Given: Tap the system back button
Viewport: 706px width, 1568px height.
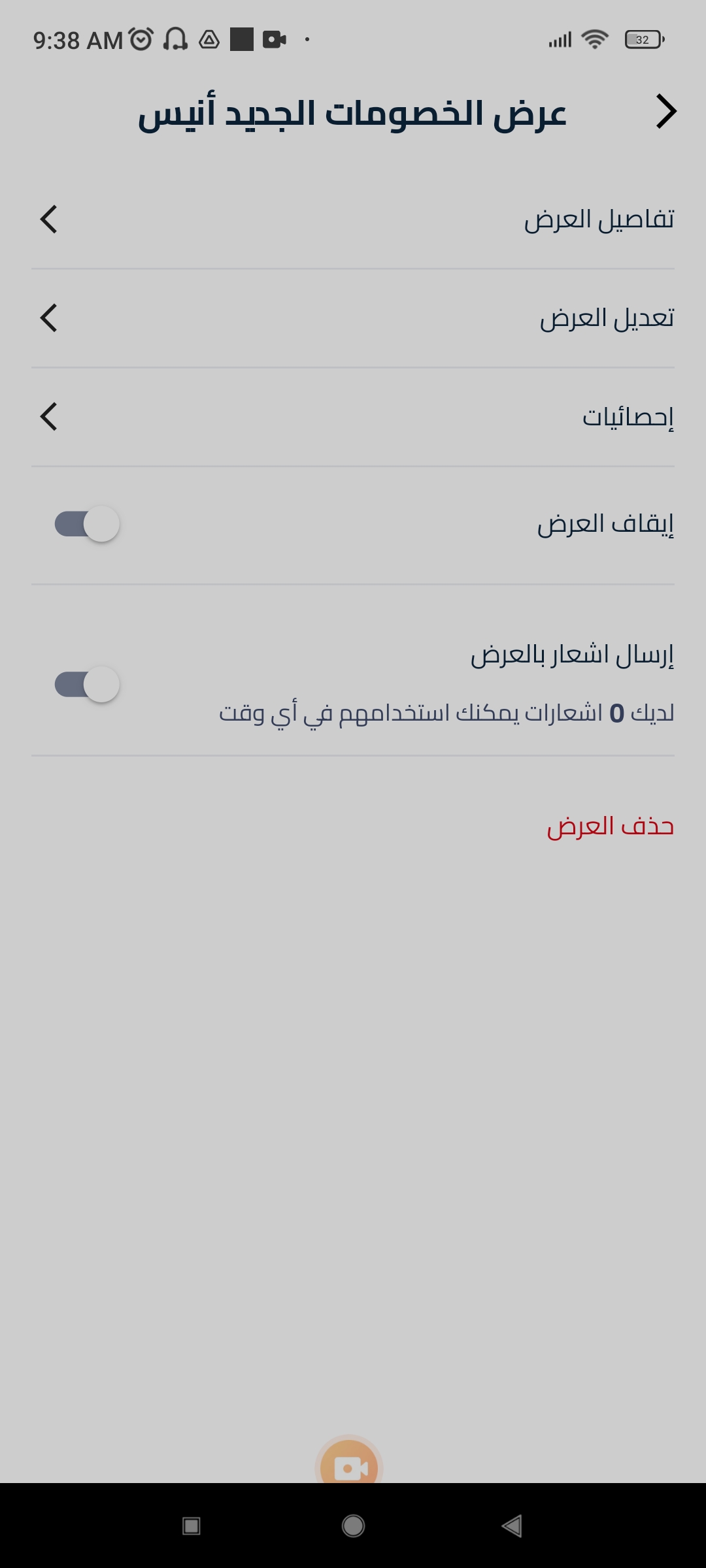Looking at the screenshot, I should click(512, 1526).
